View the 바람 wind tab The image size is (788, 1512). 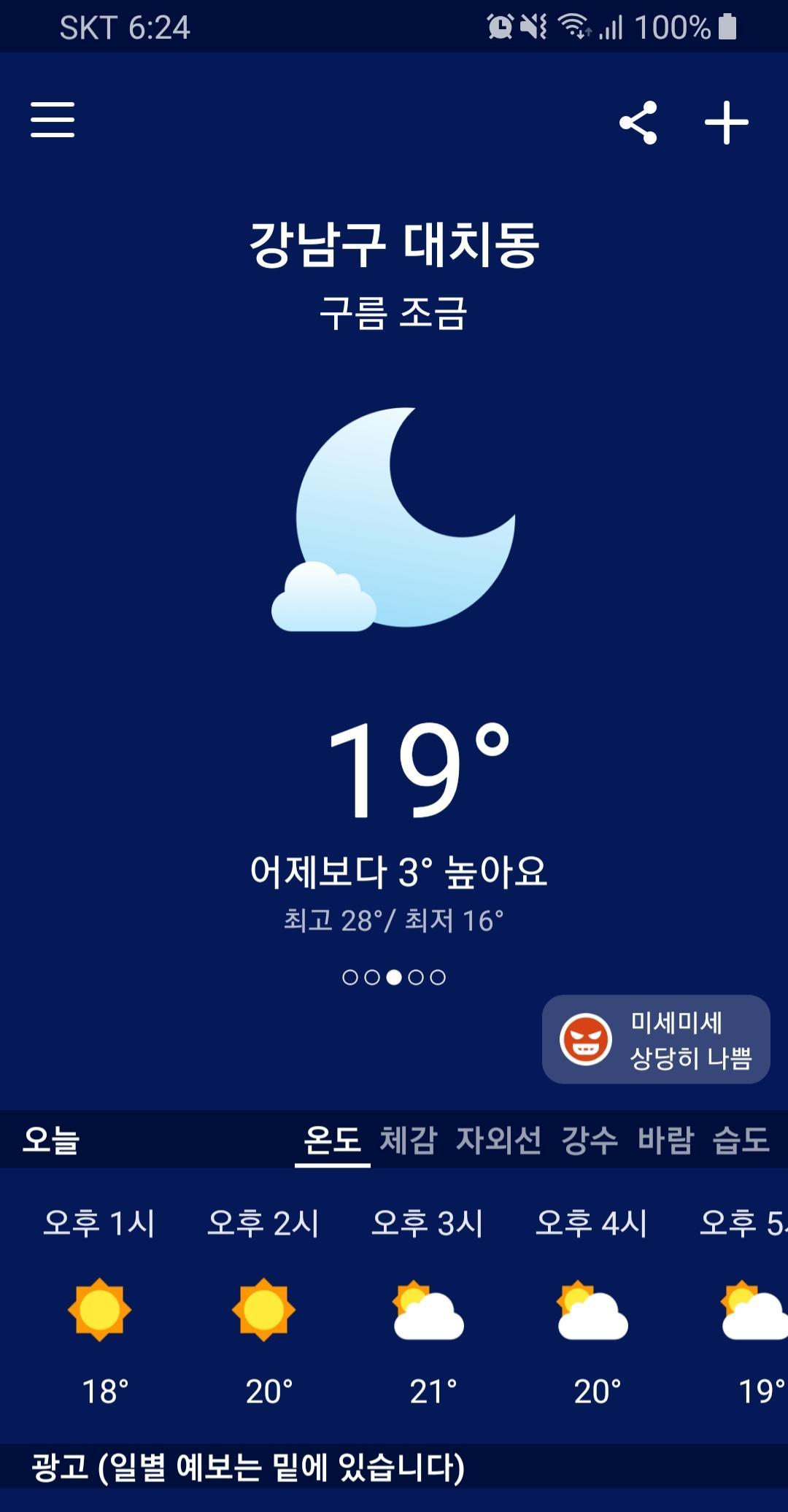[x=665, y=1139]
